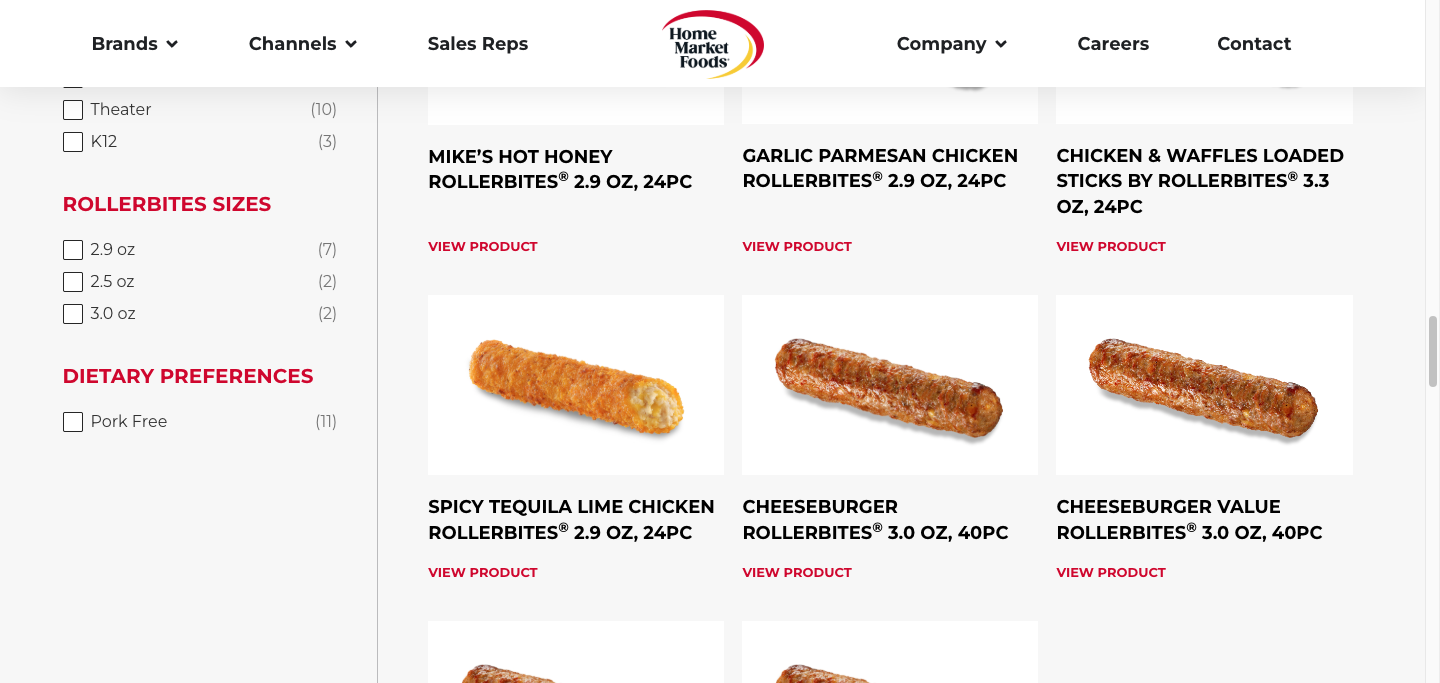Open the Spicy Tequila Lime Chicken product image
Viewport: 1440px width, 683px height.
coord(575,385)
